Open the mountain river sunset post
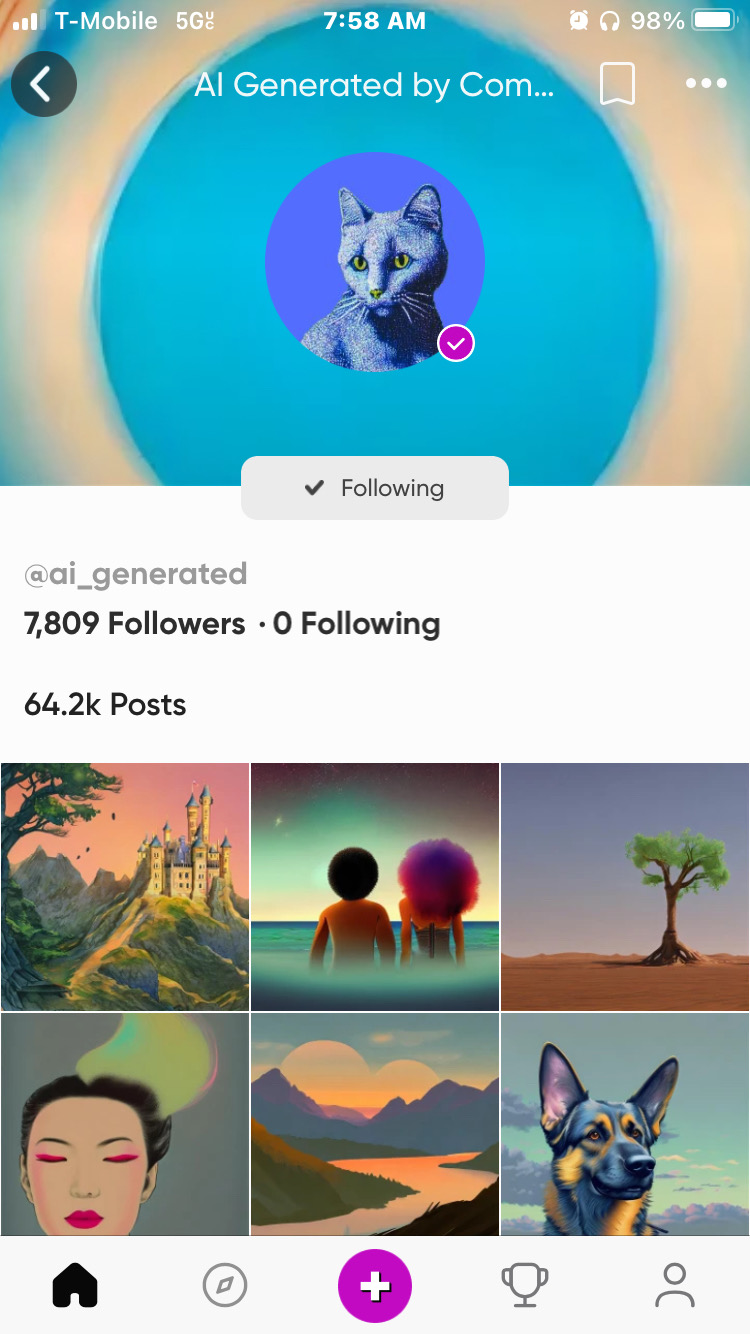 (375, 1125)
